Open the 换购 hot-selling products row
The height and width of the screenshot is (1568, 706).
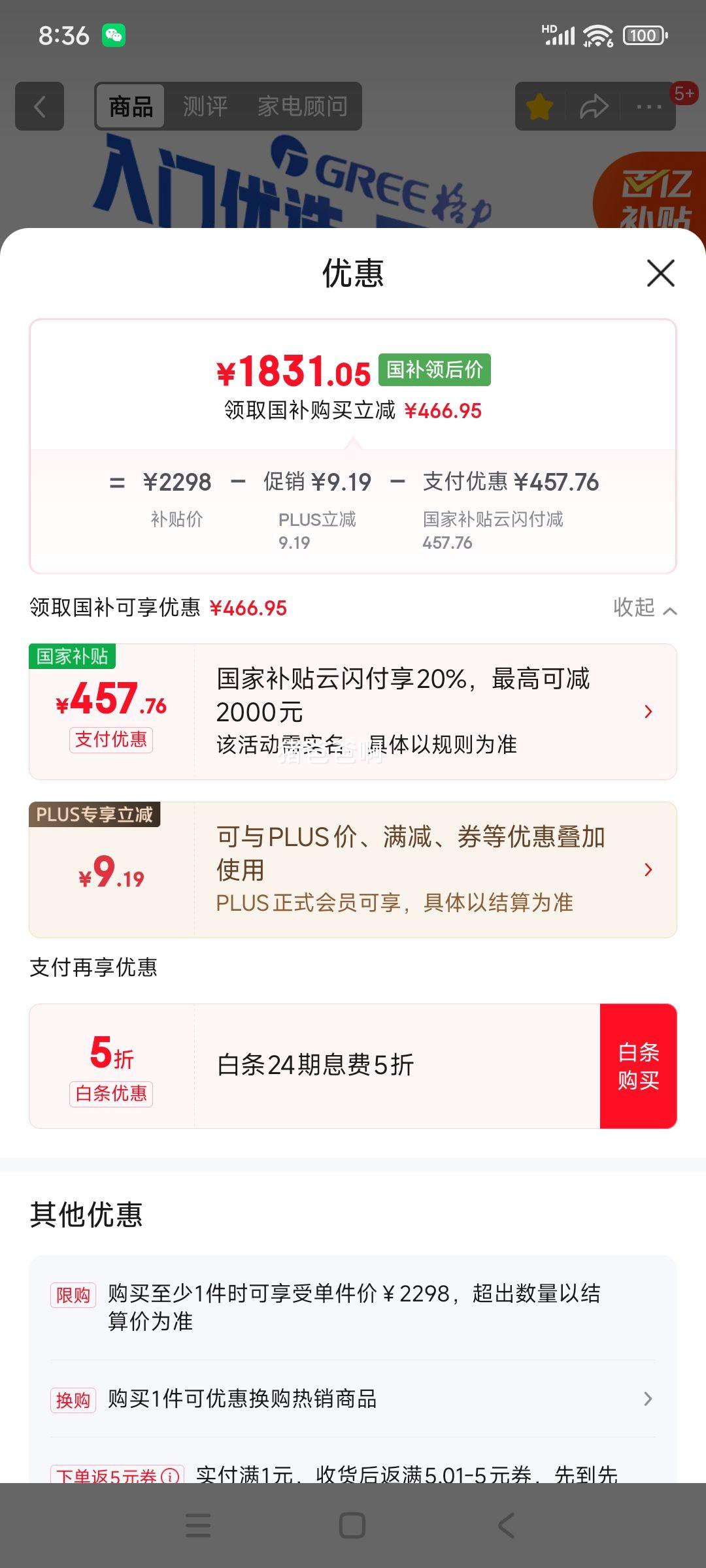[x=353, y=1399]
